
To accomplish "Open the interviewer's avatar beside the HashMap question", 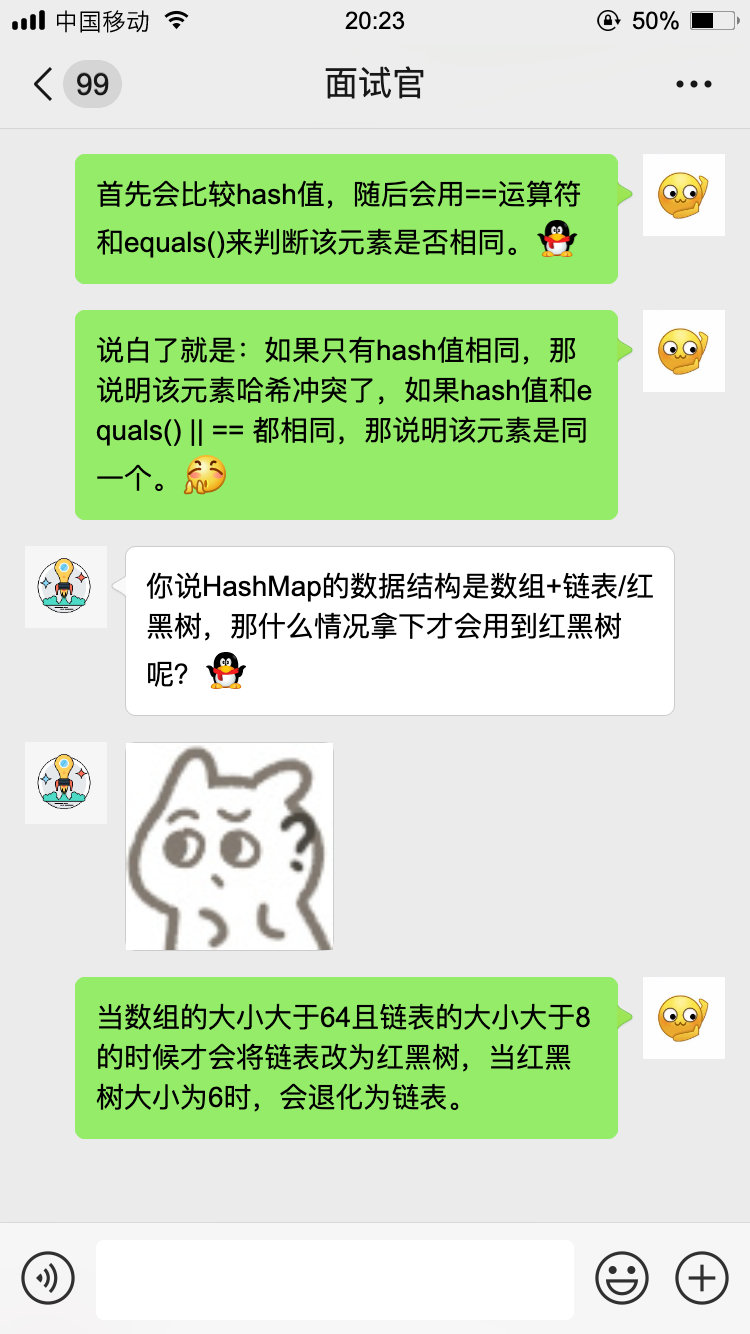I will click(x=65, y=587).
